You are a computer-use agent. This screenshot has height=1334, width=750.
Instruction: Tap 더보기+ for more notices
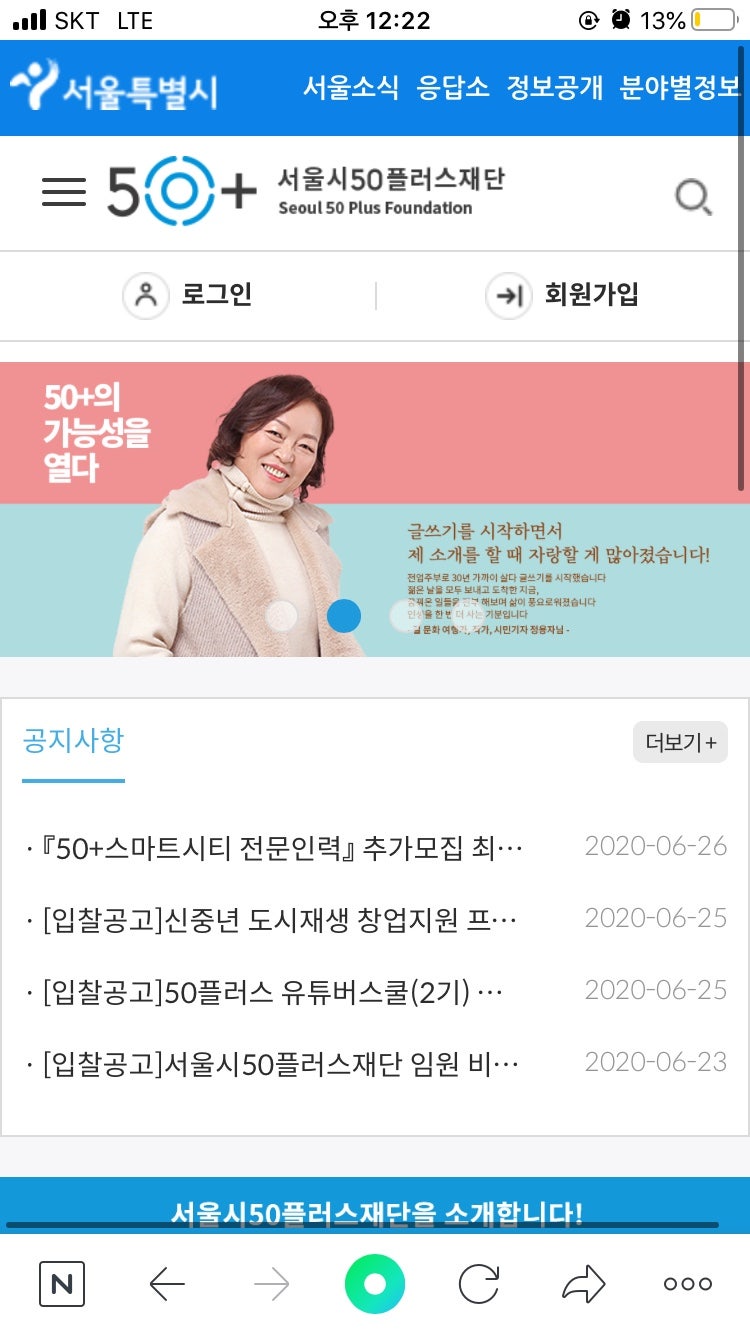click(x=680, y=742)
